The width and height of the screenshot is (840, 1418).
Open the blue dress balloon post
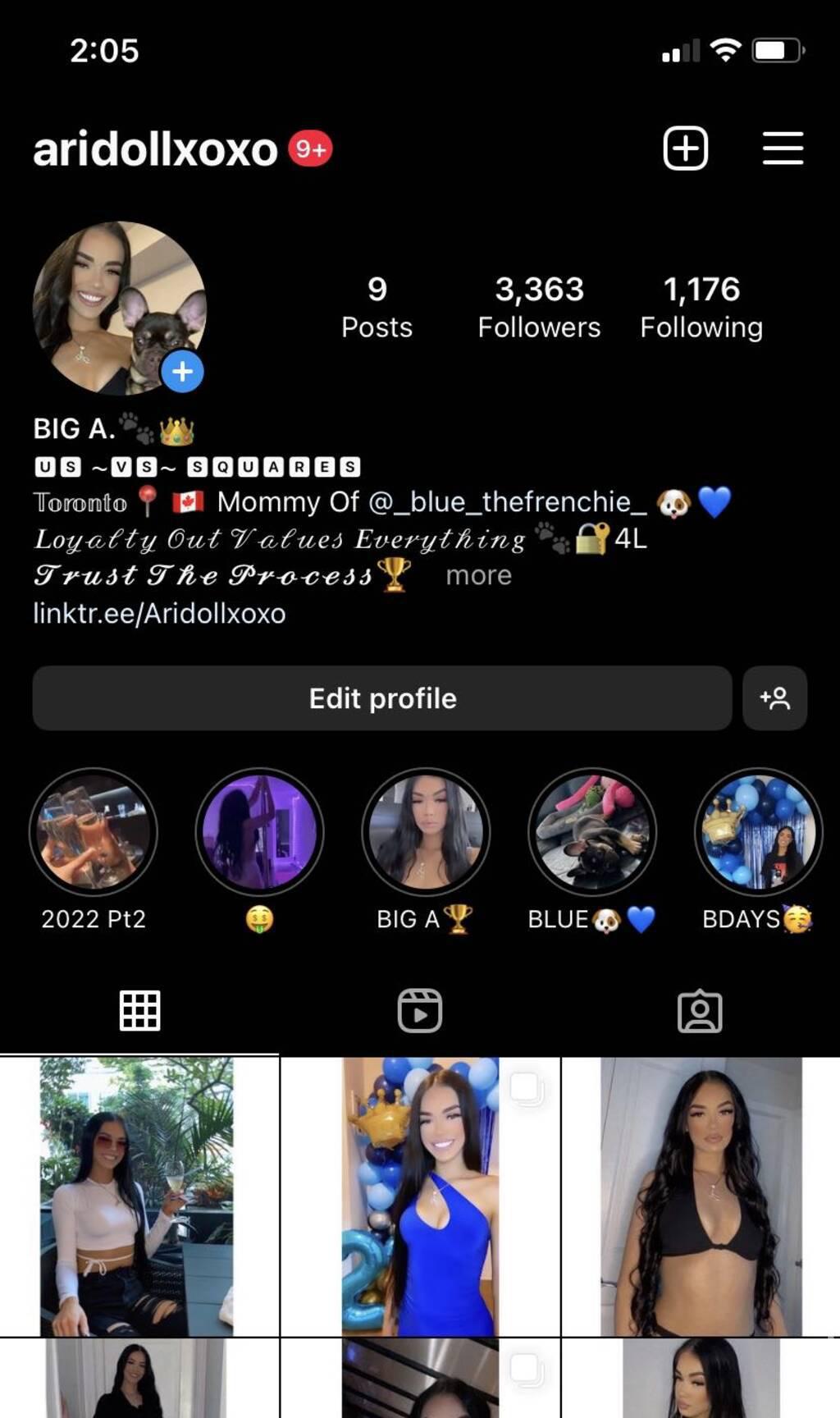420,1196
